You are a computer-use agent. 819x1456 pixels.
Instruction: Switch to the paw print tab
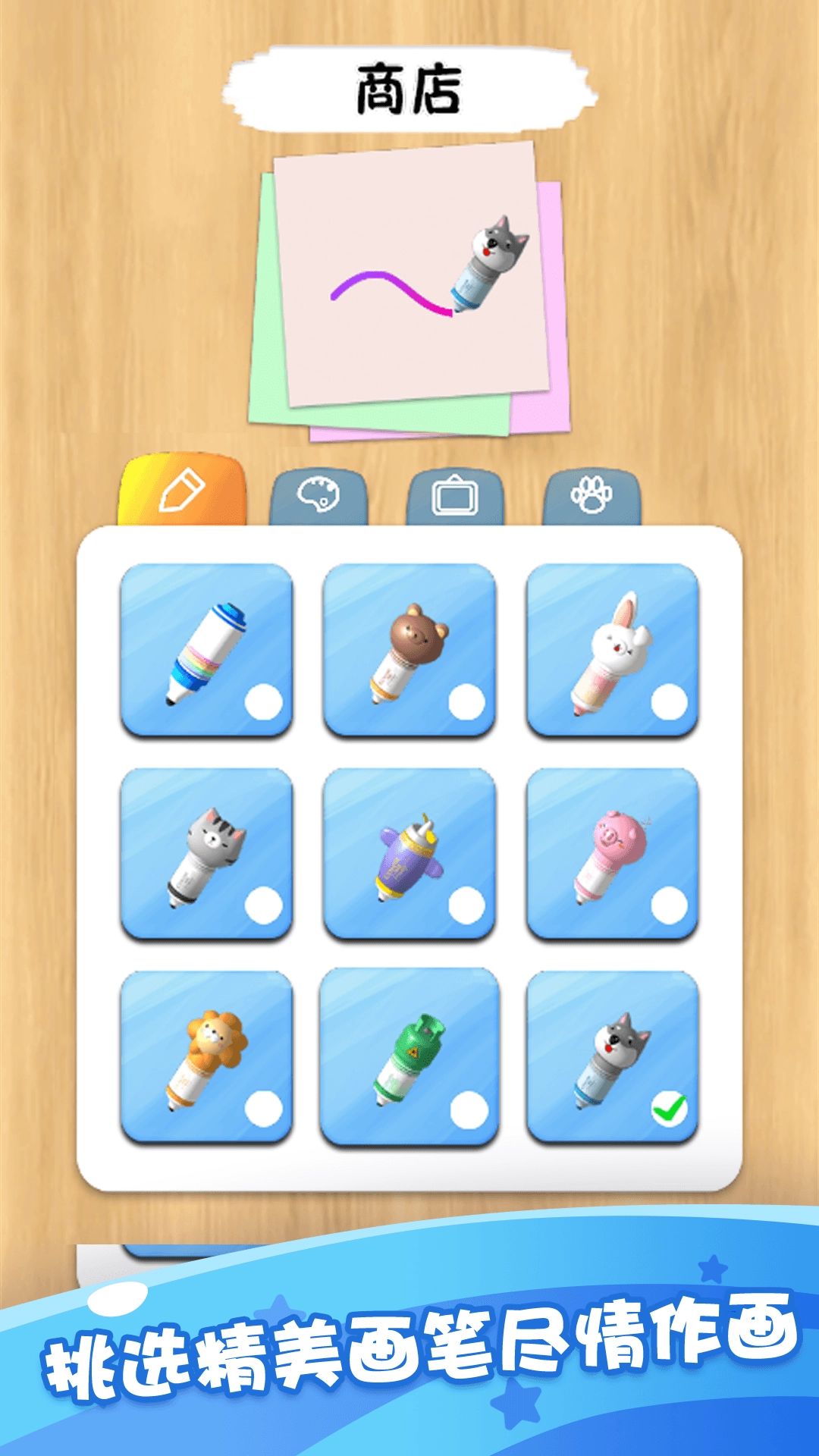(591, 497)
